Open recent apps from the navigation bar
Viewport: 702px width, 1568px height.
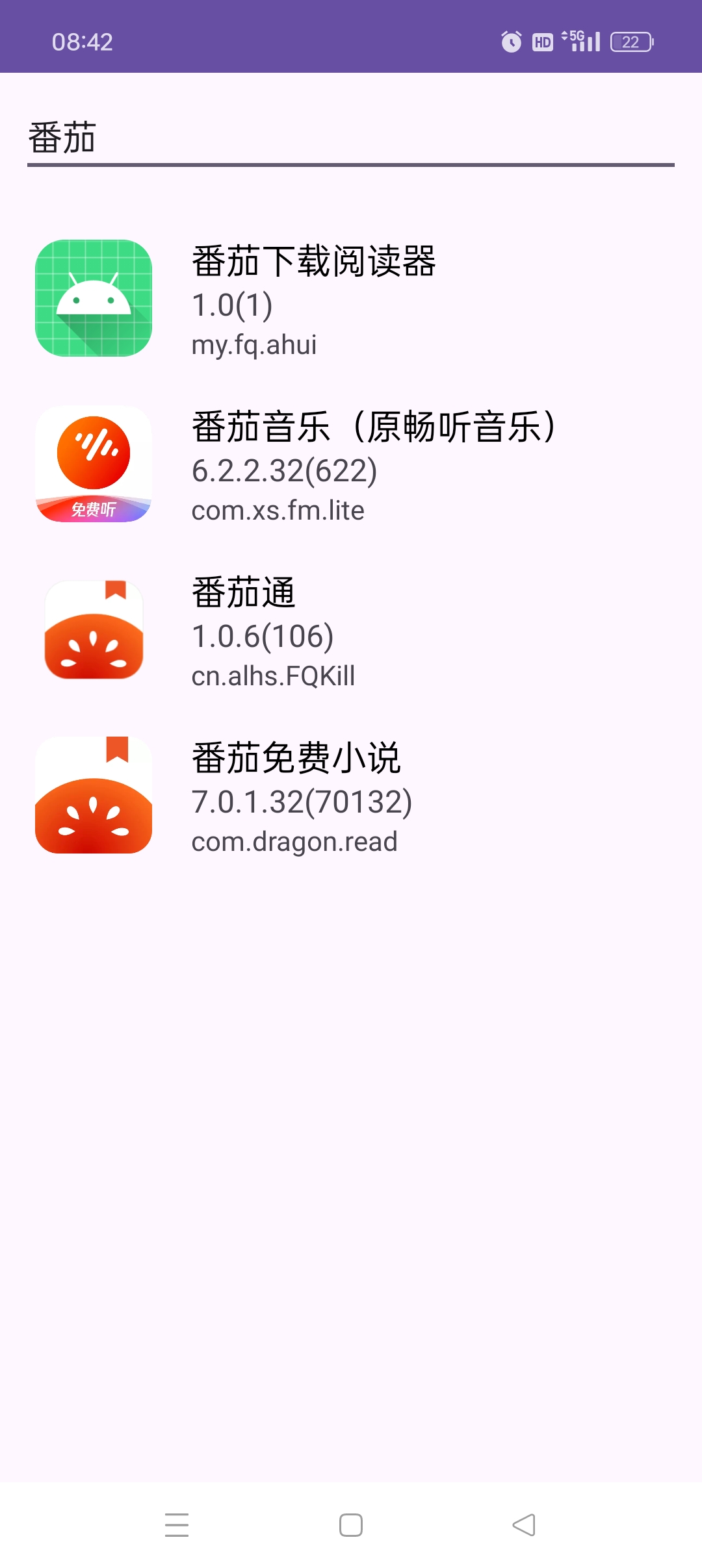coord(177,1524)
